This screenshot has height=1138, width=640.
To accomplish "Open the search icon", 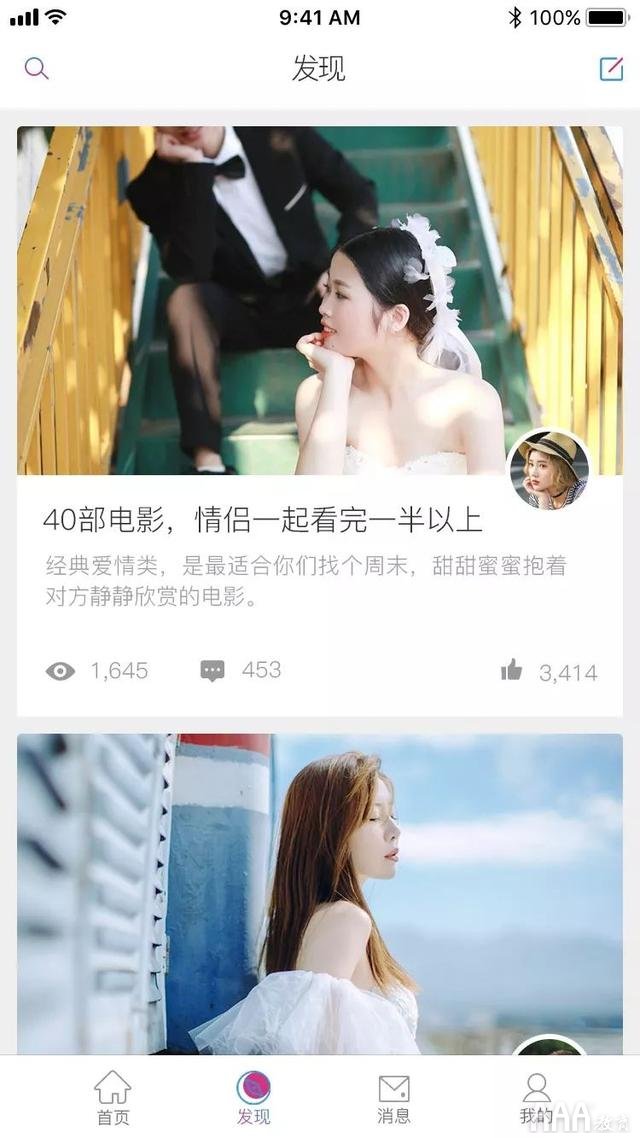I will 36,68.
